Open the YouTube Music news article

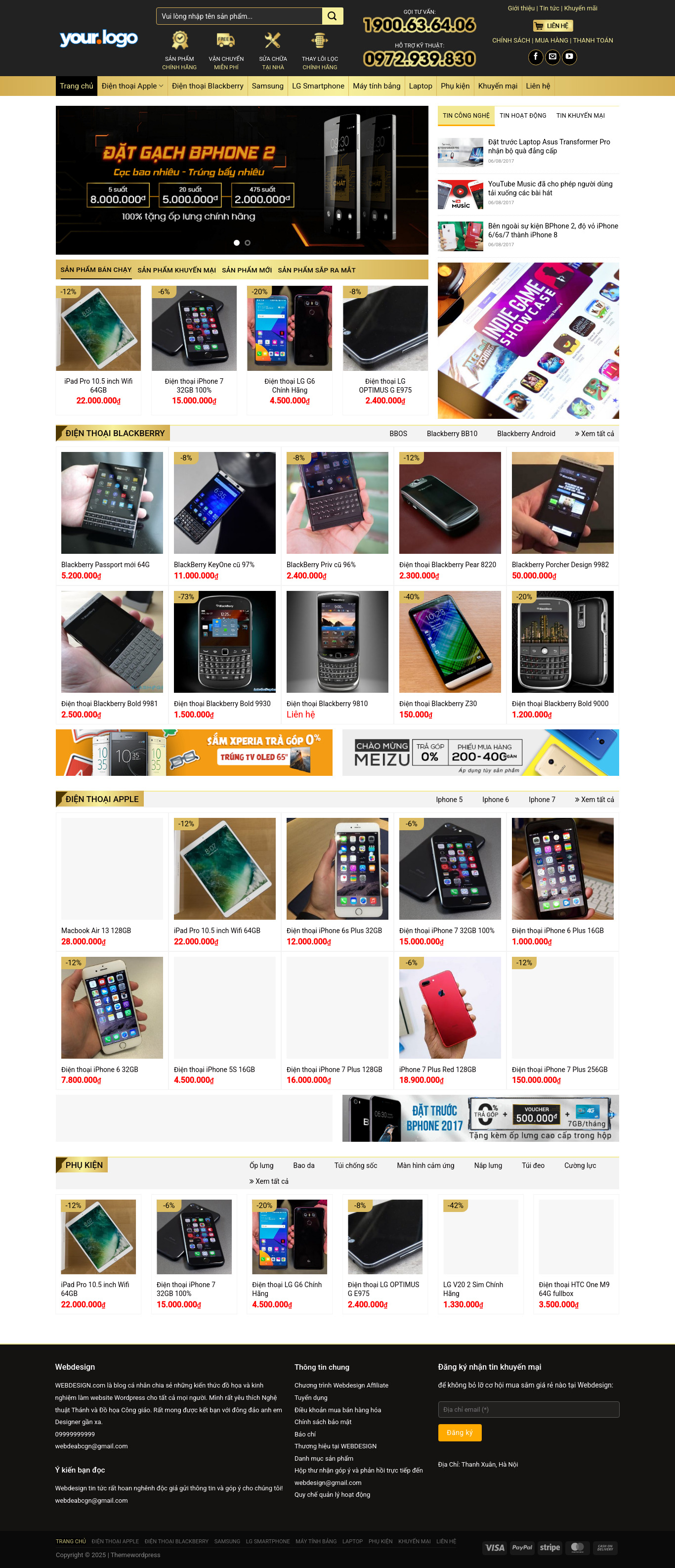(x=549, y=189)
